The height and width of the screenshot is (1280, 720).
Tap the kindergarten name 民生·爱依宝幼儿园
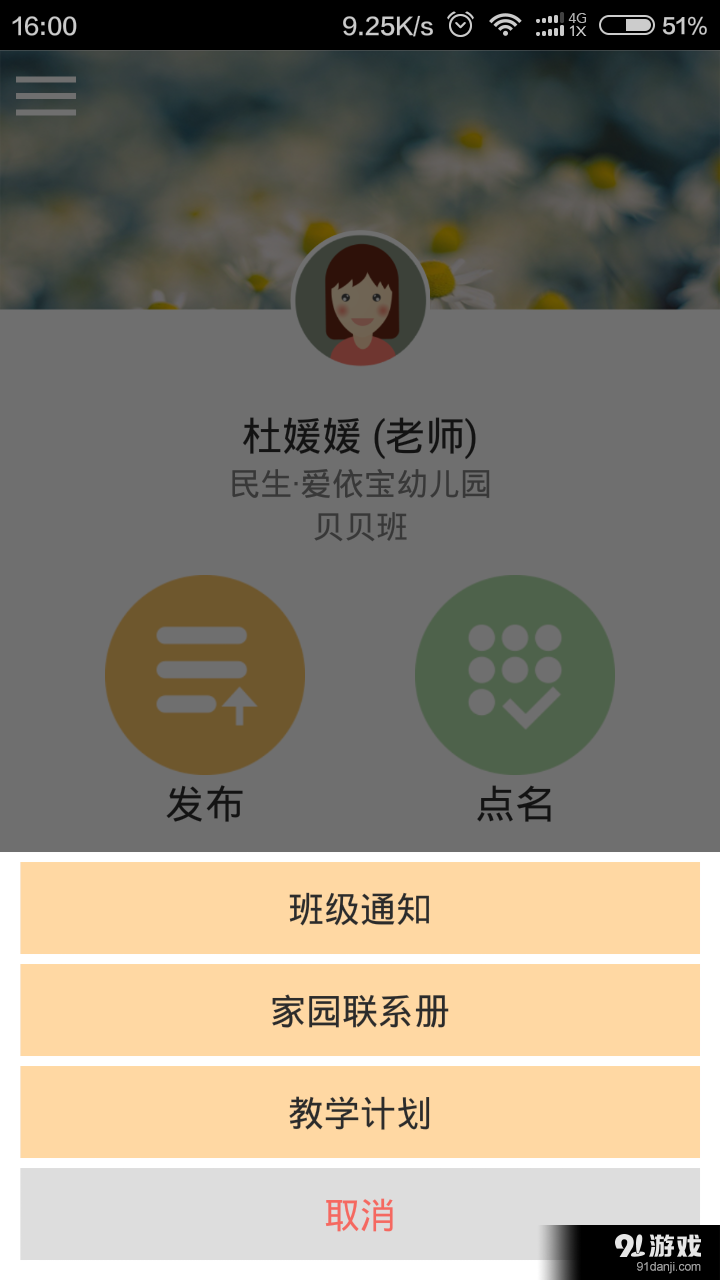[360, 485]
